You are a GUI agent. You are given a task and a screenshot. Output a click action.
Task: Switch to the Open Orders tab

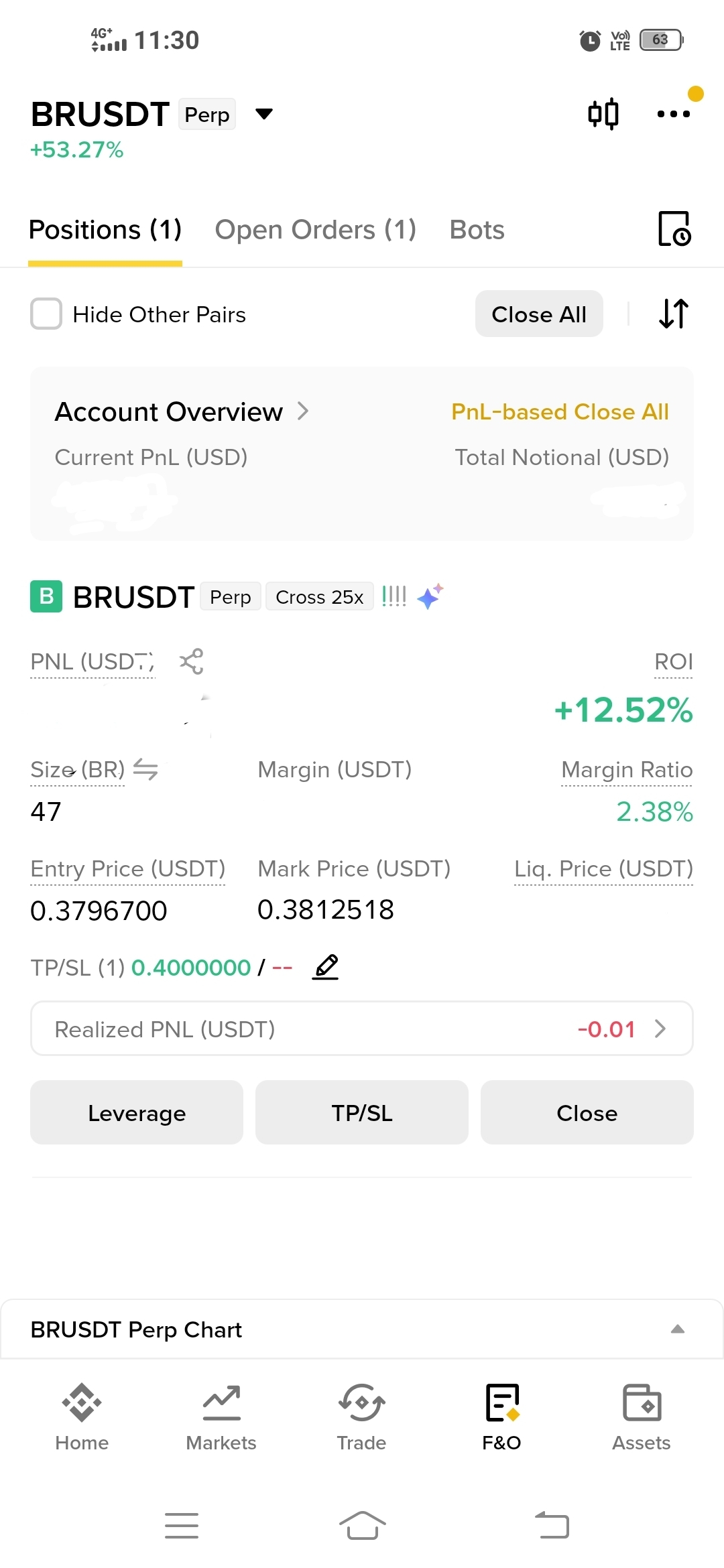[x=315, y=230]
